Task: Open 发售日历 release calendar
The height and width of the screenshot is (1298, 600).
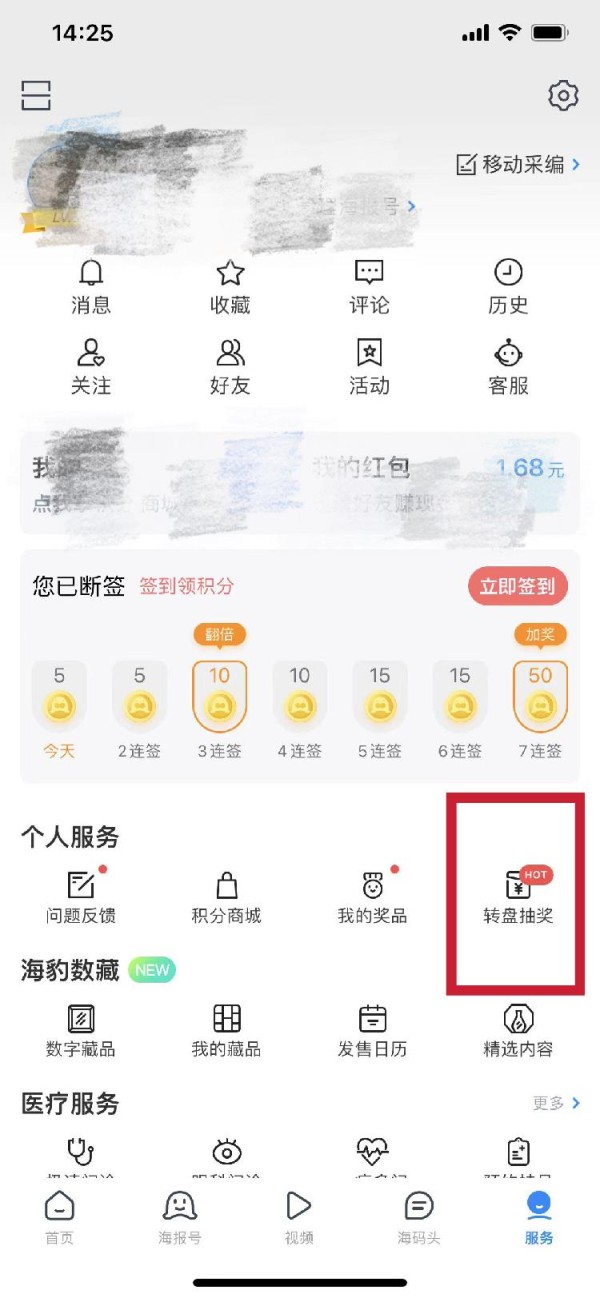Action: (x=372, y=1032)
